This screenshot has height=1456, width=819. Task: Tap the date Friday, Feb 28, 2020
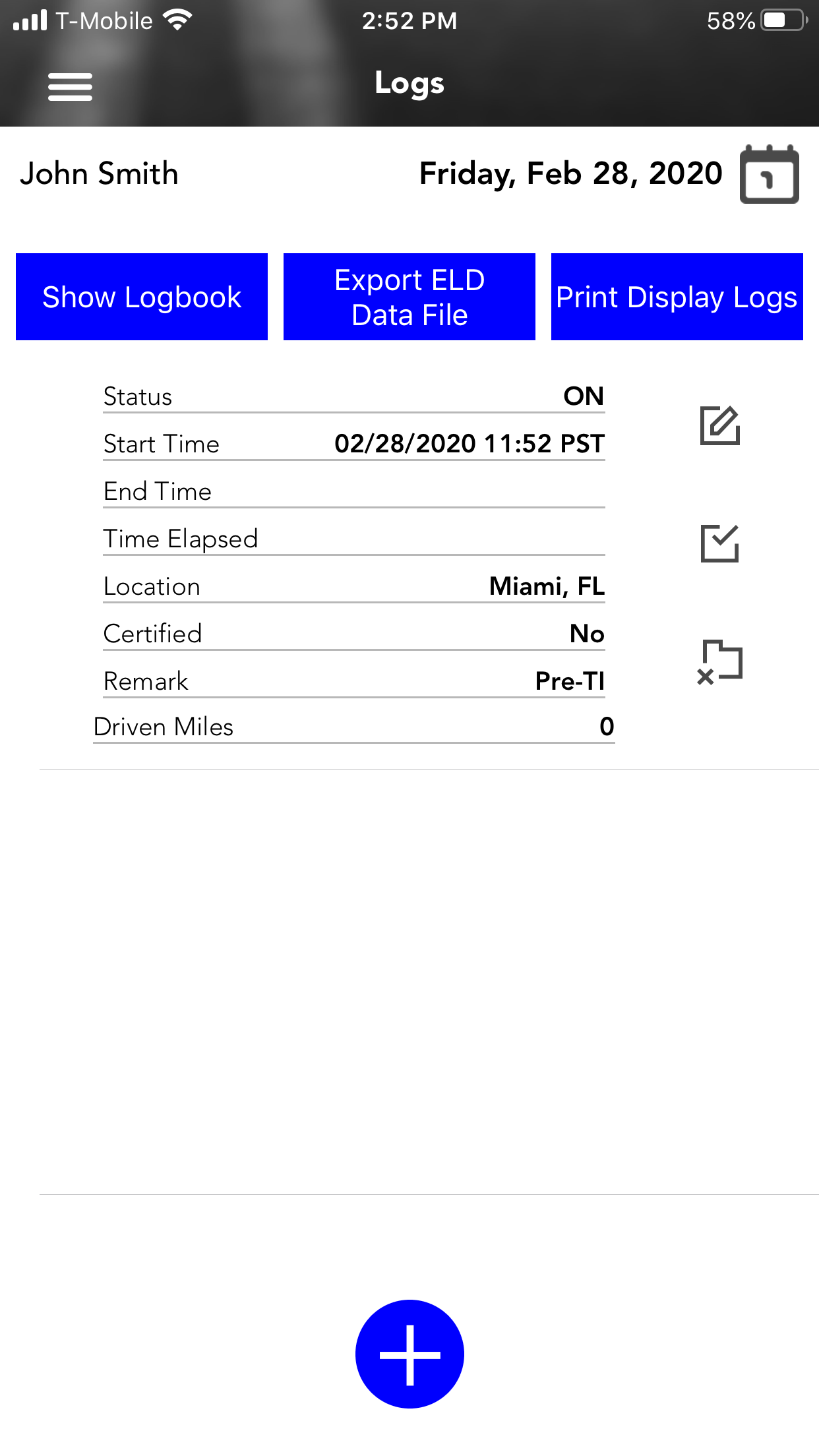[x=570, y=173]
